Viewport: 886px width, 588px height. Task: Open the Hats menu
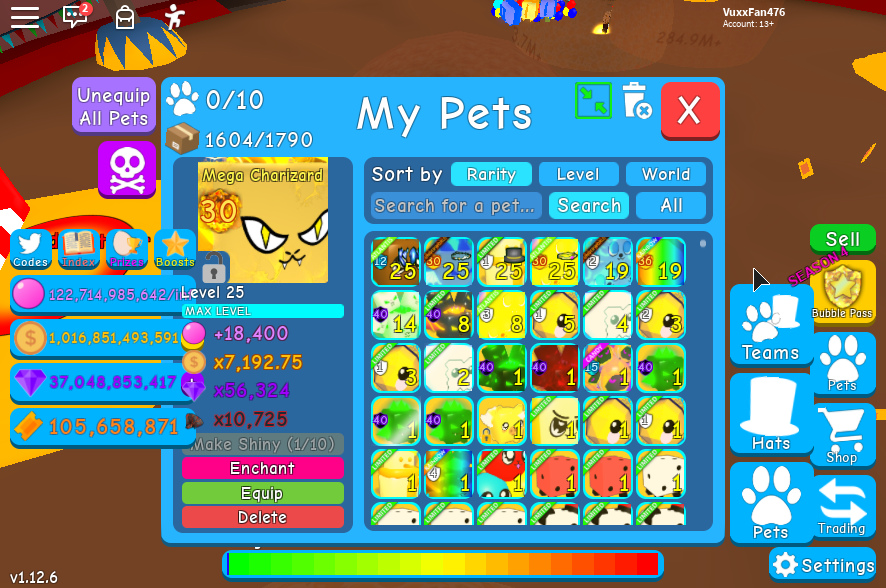click(771, 415)
